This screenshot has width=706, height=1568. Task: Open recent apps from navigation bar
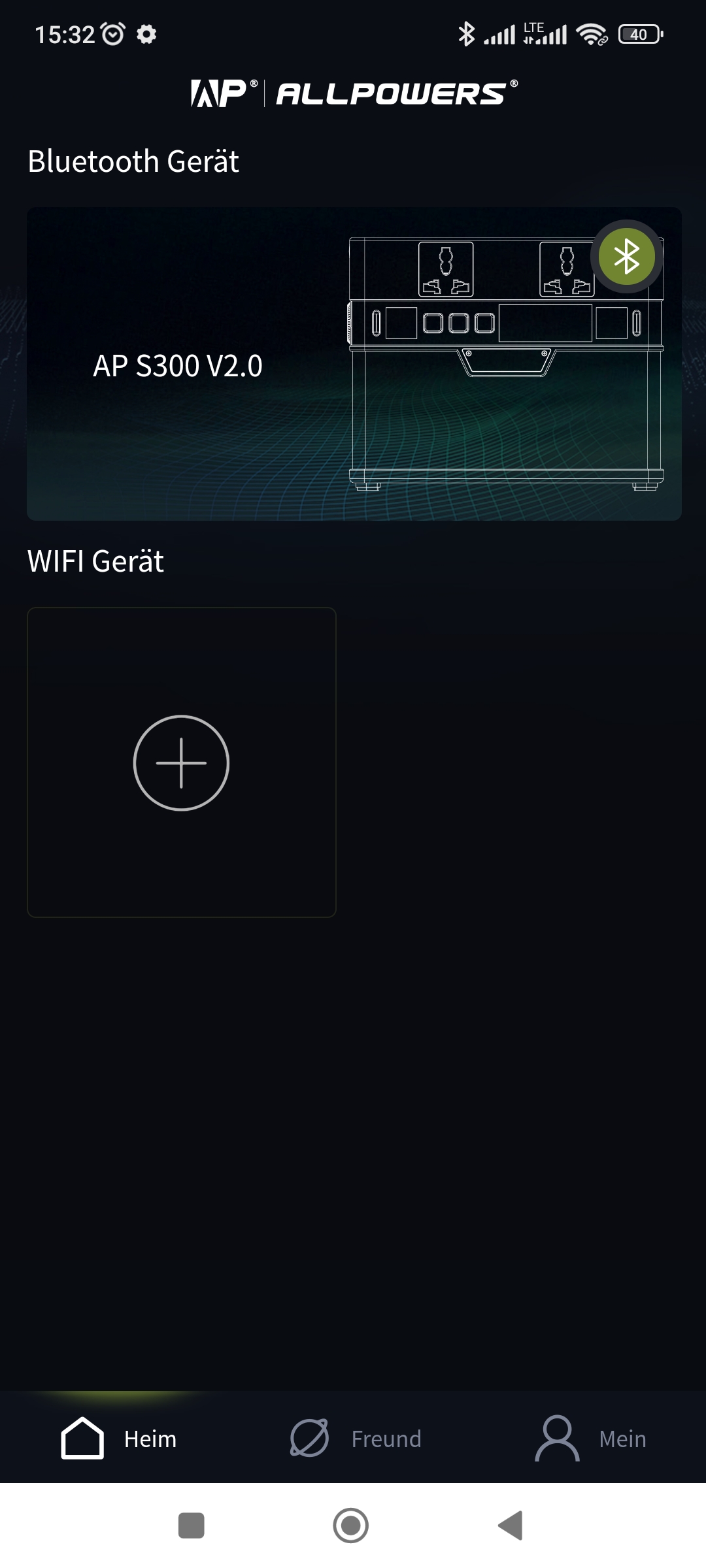[x=191, y=1526]
